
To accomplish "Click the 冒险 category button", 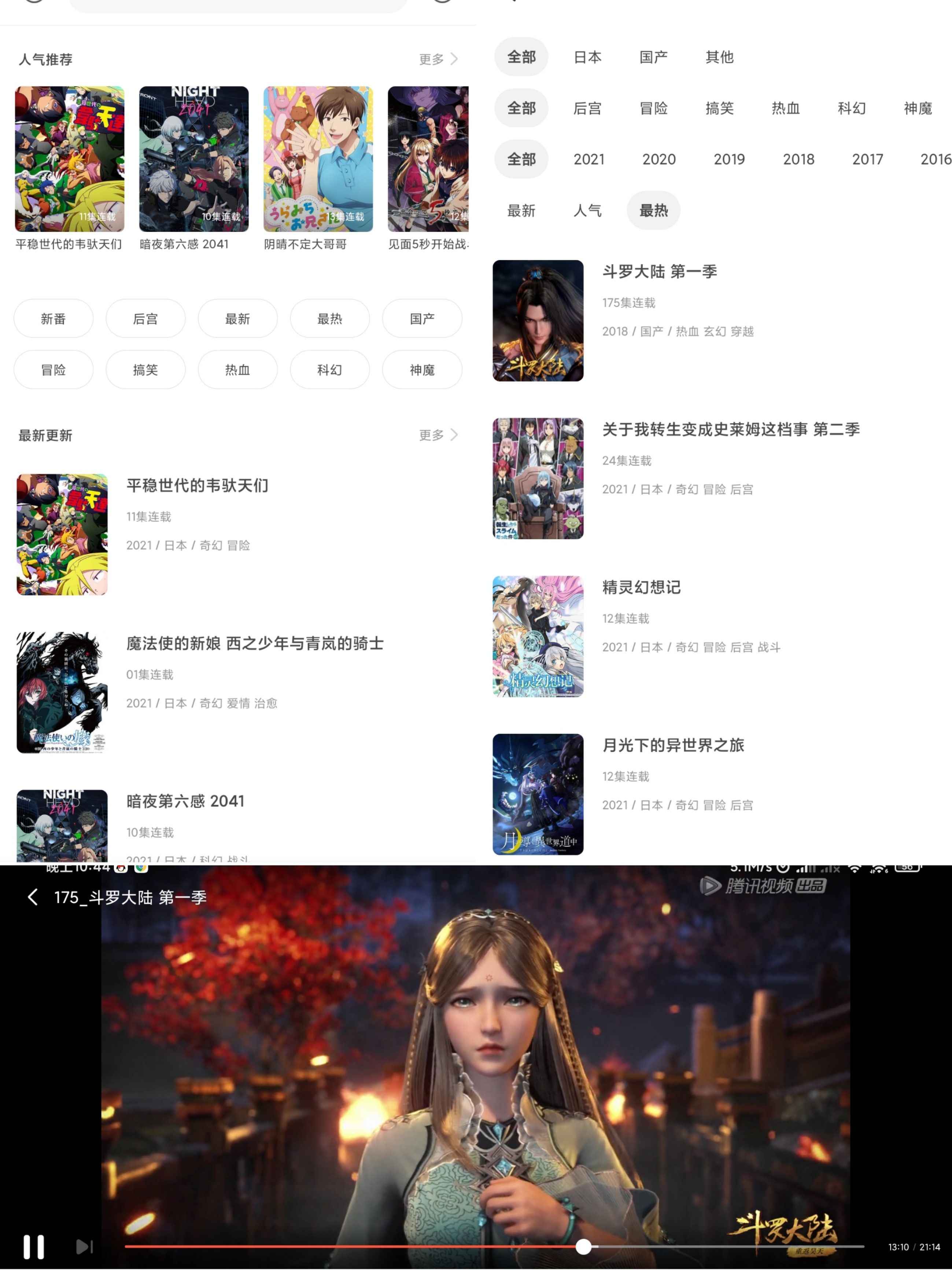I will 53,370.
